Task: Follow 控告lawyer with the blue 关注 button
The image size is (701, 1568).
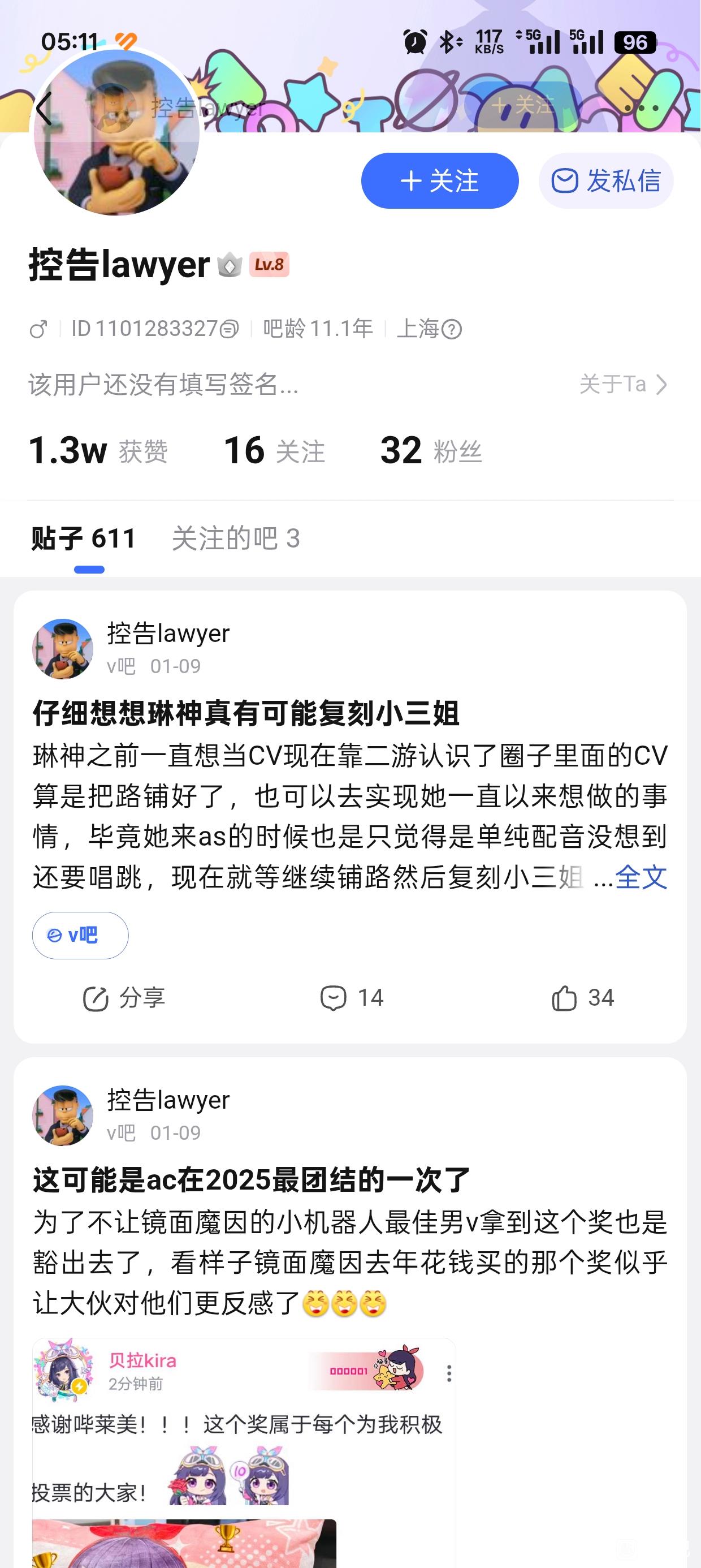Action: (439, 181)
